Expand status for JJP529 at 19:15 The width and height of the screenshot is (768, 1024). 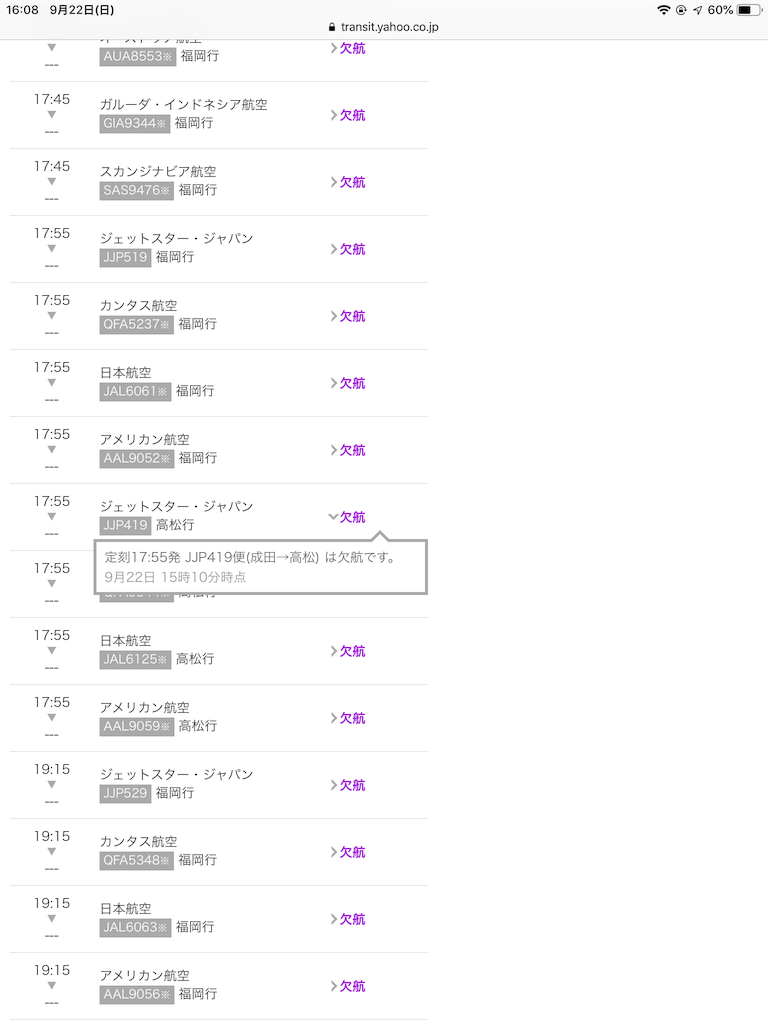point(348,785)
